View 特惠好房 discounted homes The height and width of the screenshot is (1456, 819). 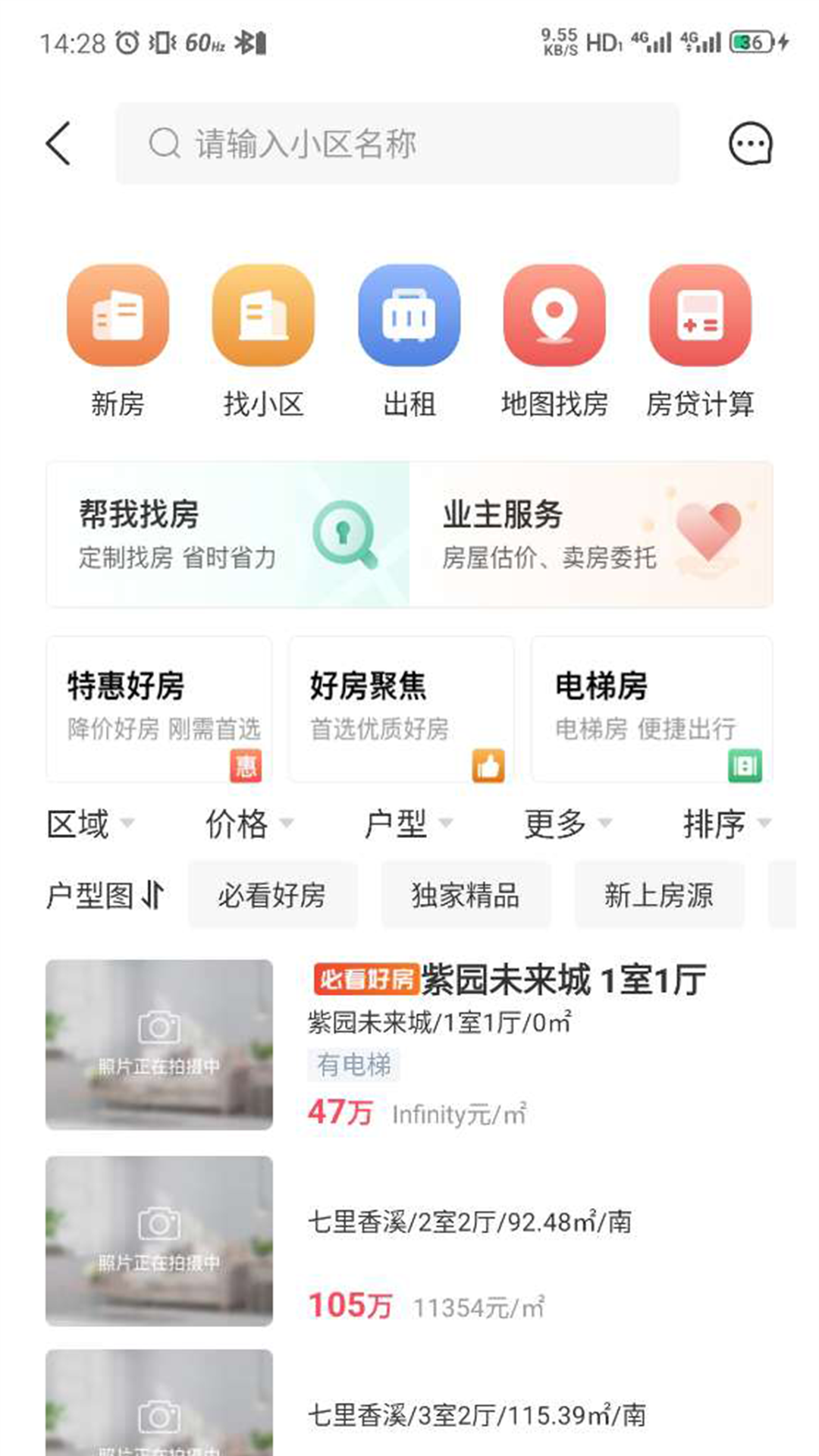159,708
